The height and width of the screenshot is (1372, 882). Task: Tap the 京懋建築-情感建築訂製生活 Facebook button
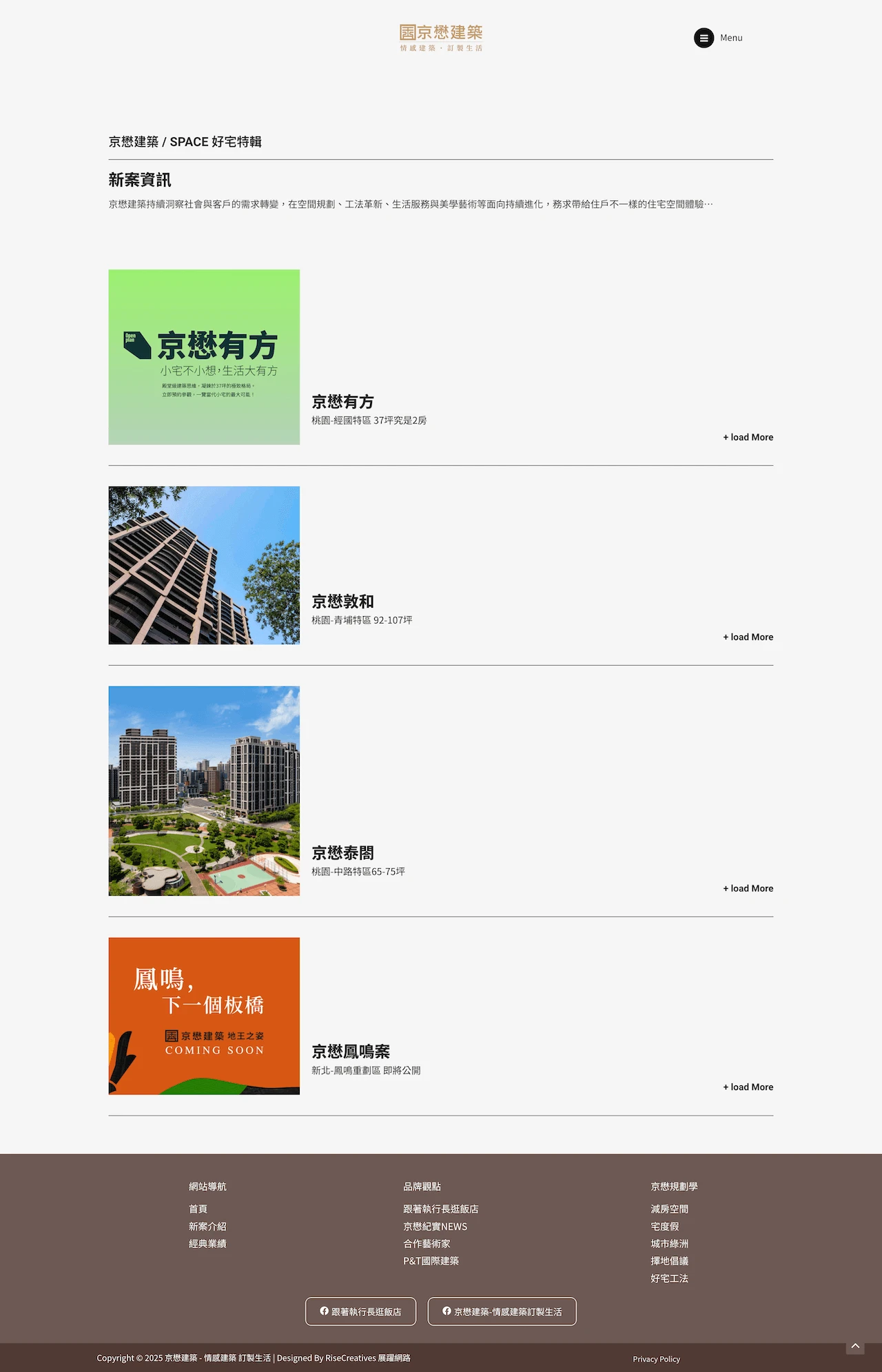502,1311
